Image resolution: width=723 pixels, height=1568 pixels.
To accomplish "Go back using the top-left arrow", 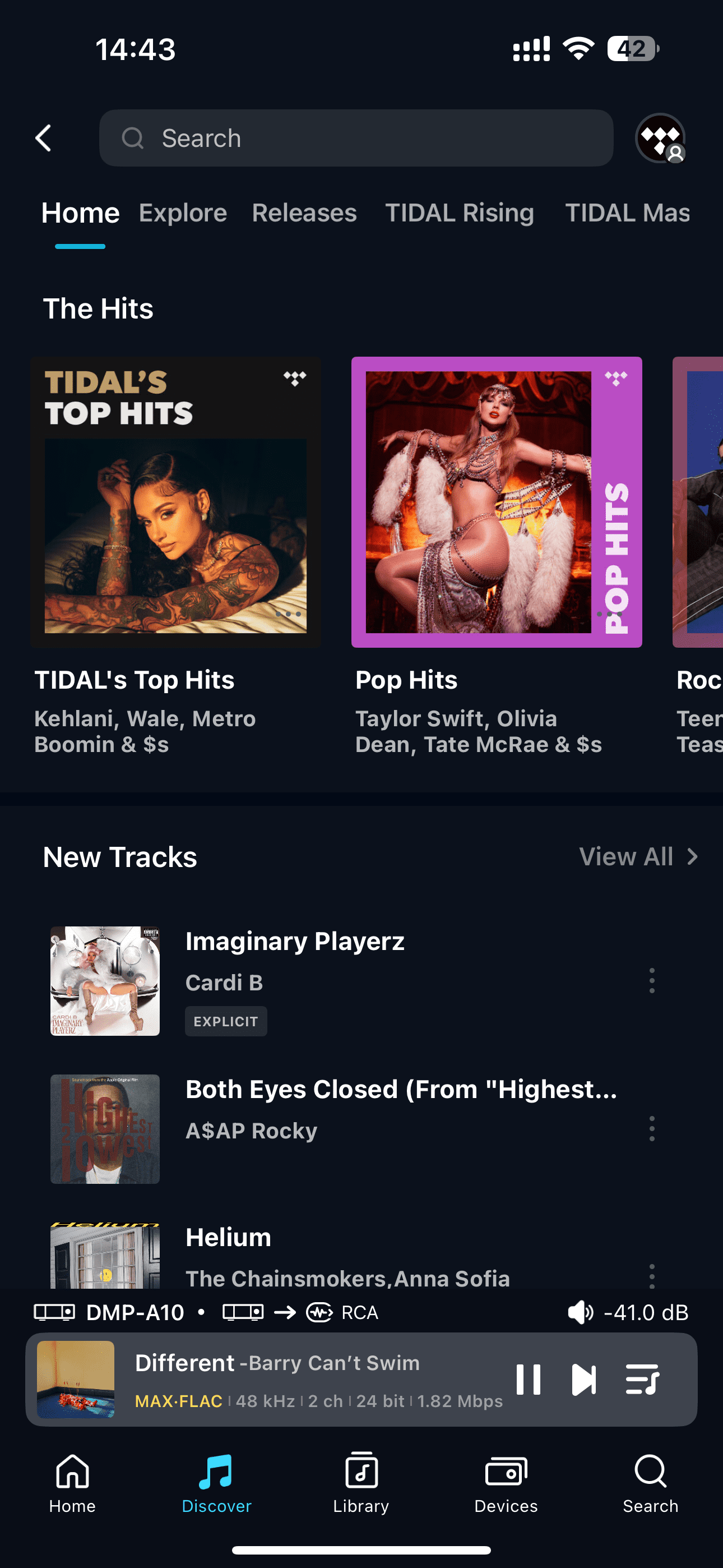I will coord(43,139).
